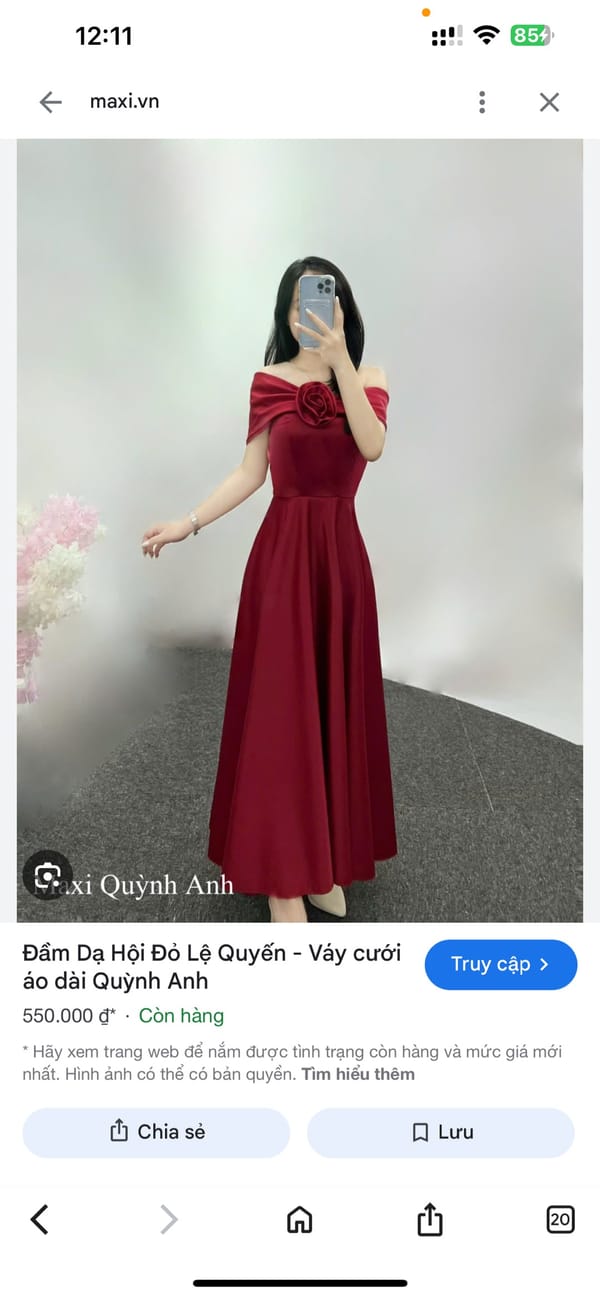Show the 20 open tabs
The height and width of the screenshot is (1298, 600).
click(560, 1219)
